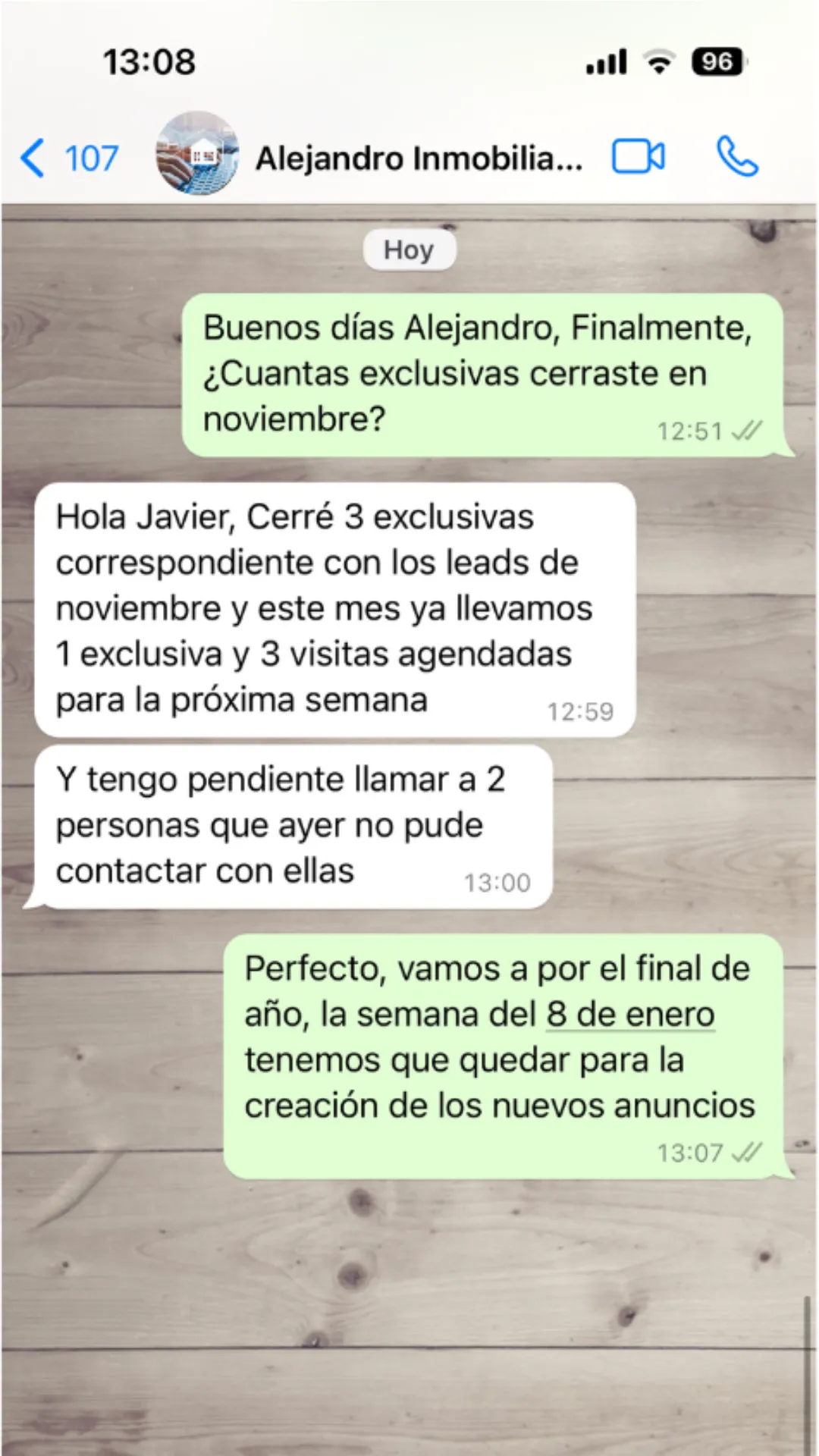819x1456 pixels.
Task: Open Alejandro's profile picture
Action: coord(197,154)
